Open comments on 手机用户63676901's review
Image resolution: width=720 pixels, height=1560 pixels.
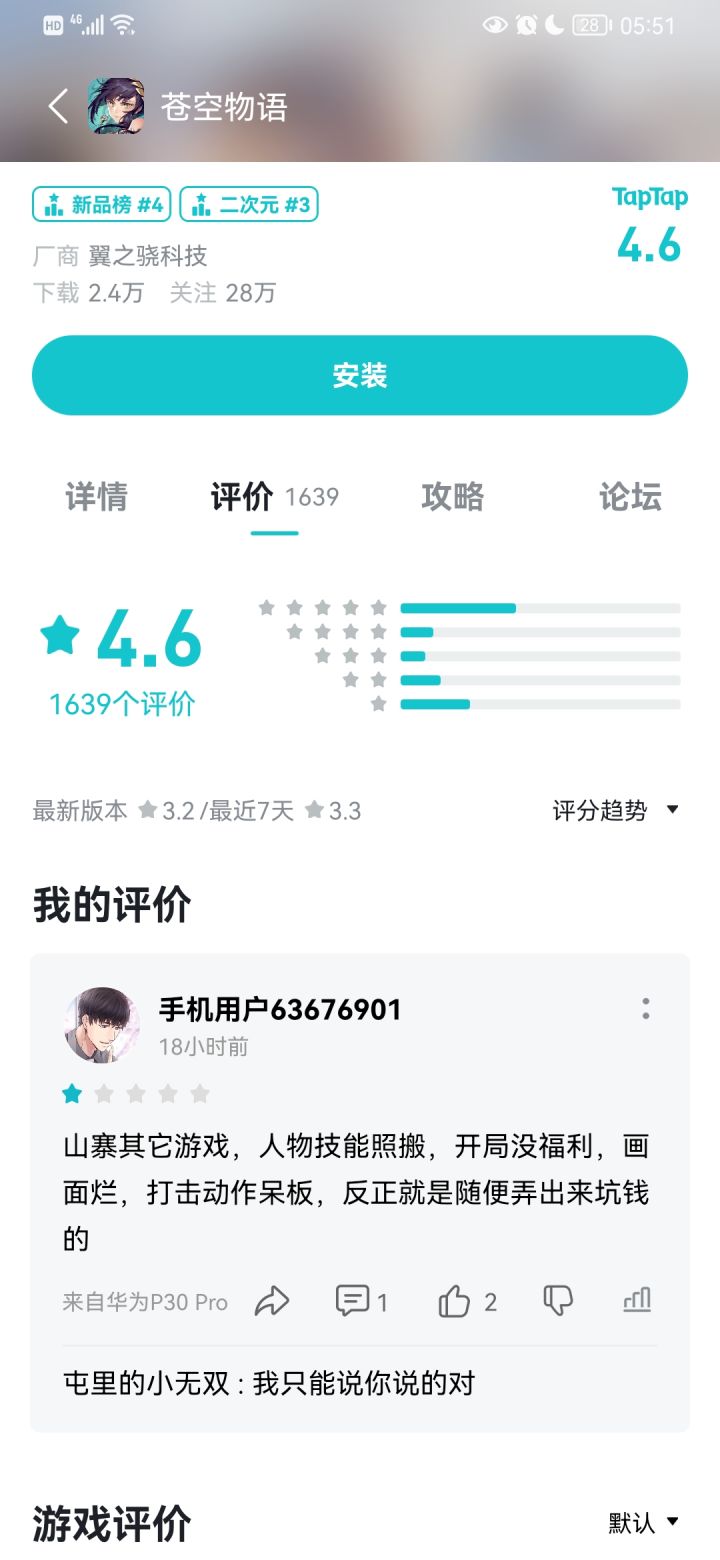tap(361, 1301)
